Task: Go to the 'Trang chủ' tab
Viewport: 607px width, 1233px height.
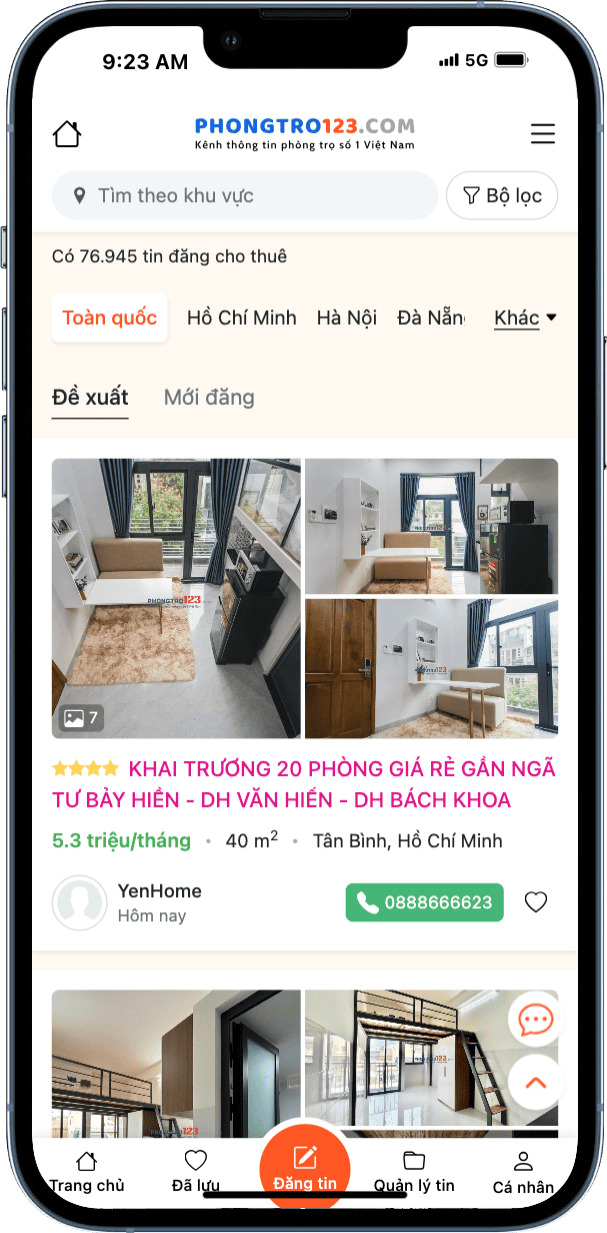Action: [x=87, y=1172]
